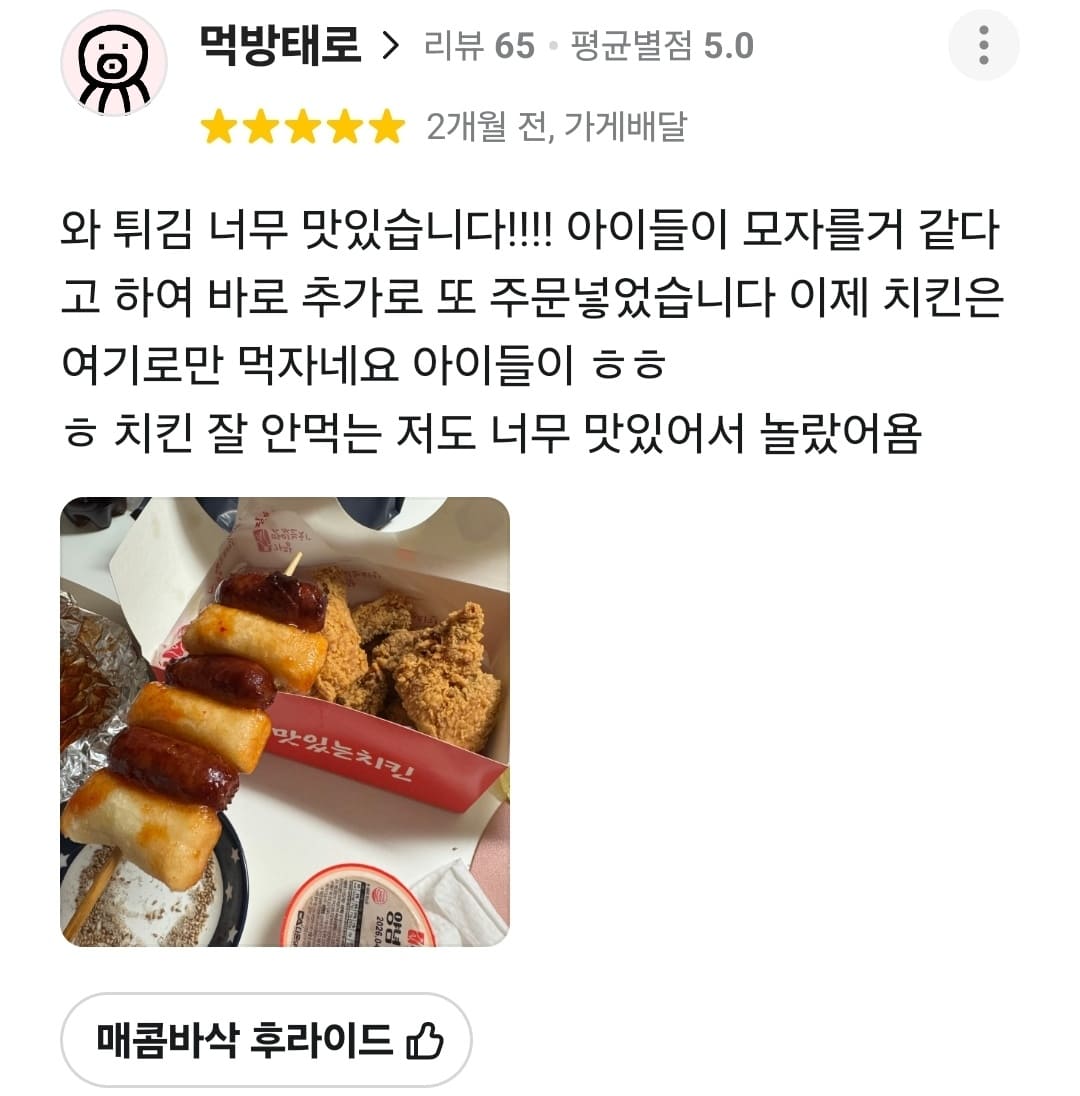Click the middle star in the rating row
Screen dimensions: 1080x1096
point(305,124)
